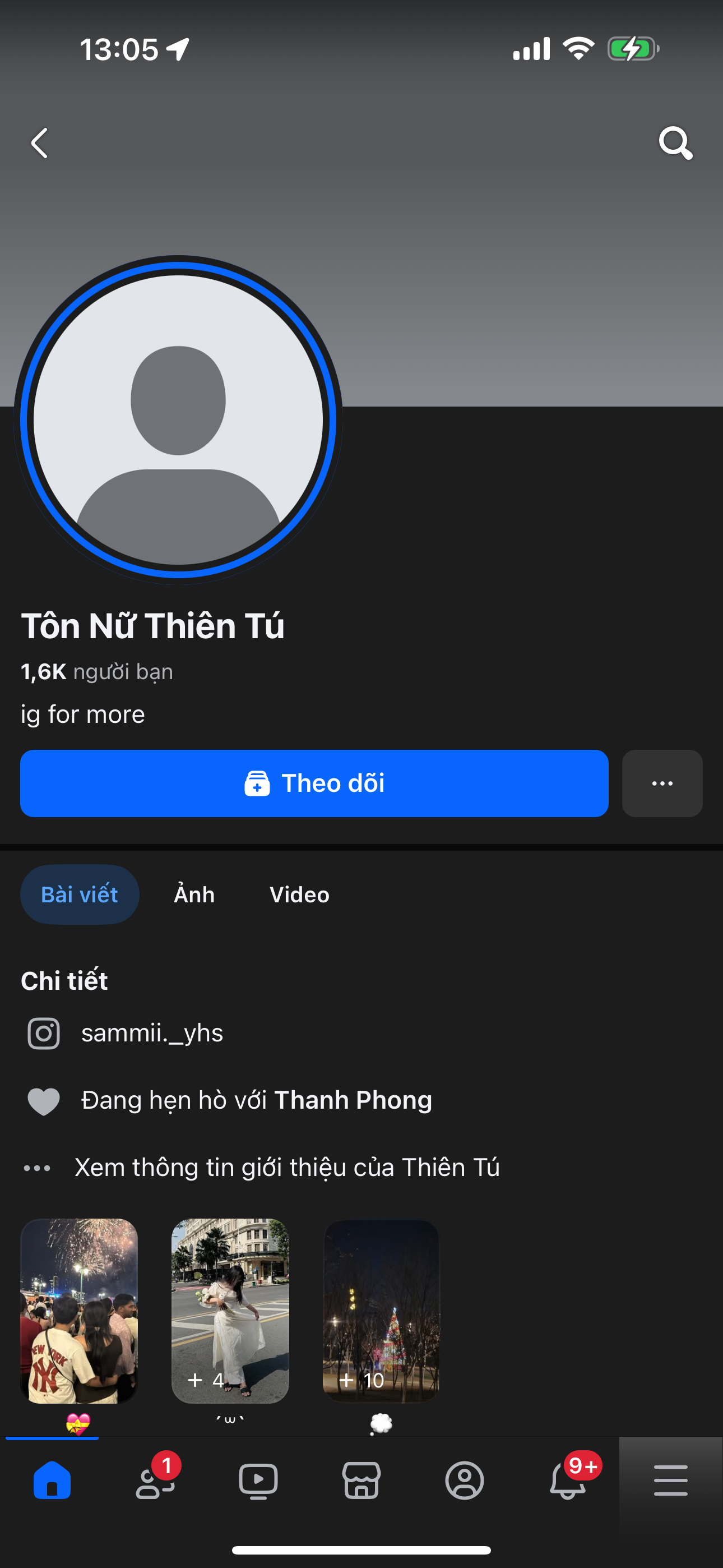
Task: Open the Marketplace tab
Action: 361,1481
